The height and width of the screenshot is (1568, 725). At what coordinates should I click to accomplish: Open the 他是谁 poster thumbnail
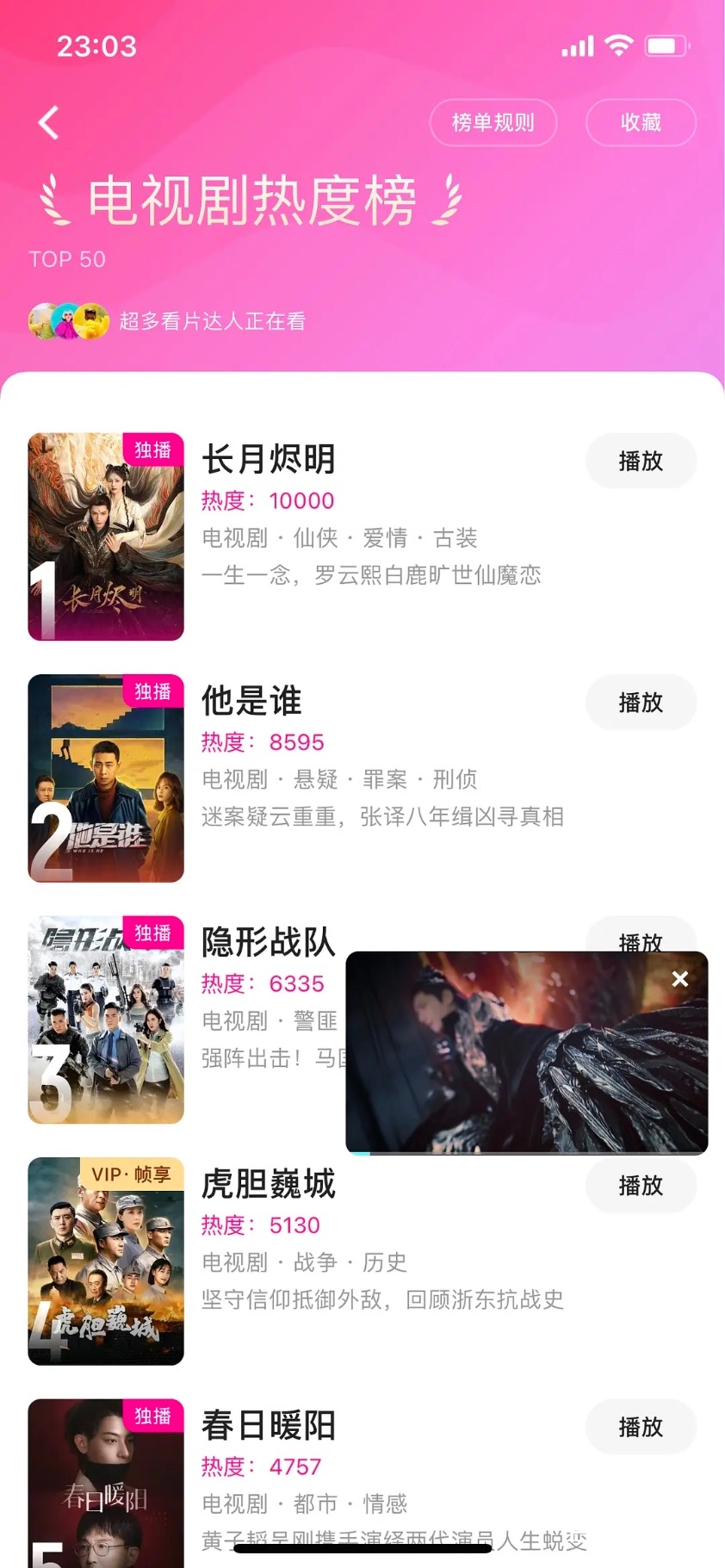click(106, 778)
